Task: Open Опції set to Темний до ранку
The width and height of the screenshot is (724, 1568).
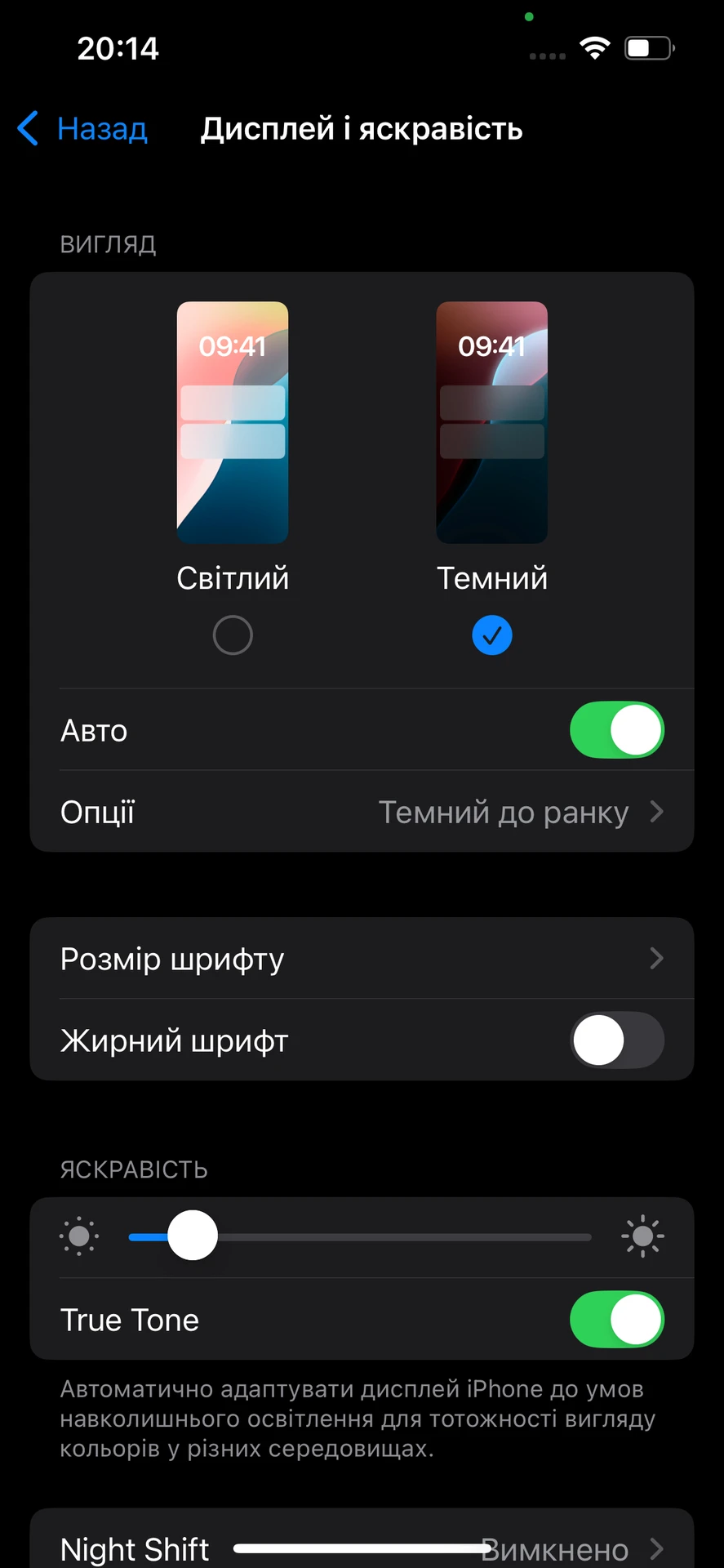Action: click(x=362, y=812)
